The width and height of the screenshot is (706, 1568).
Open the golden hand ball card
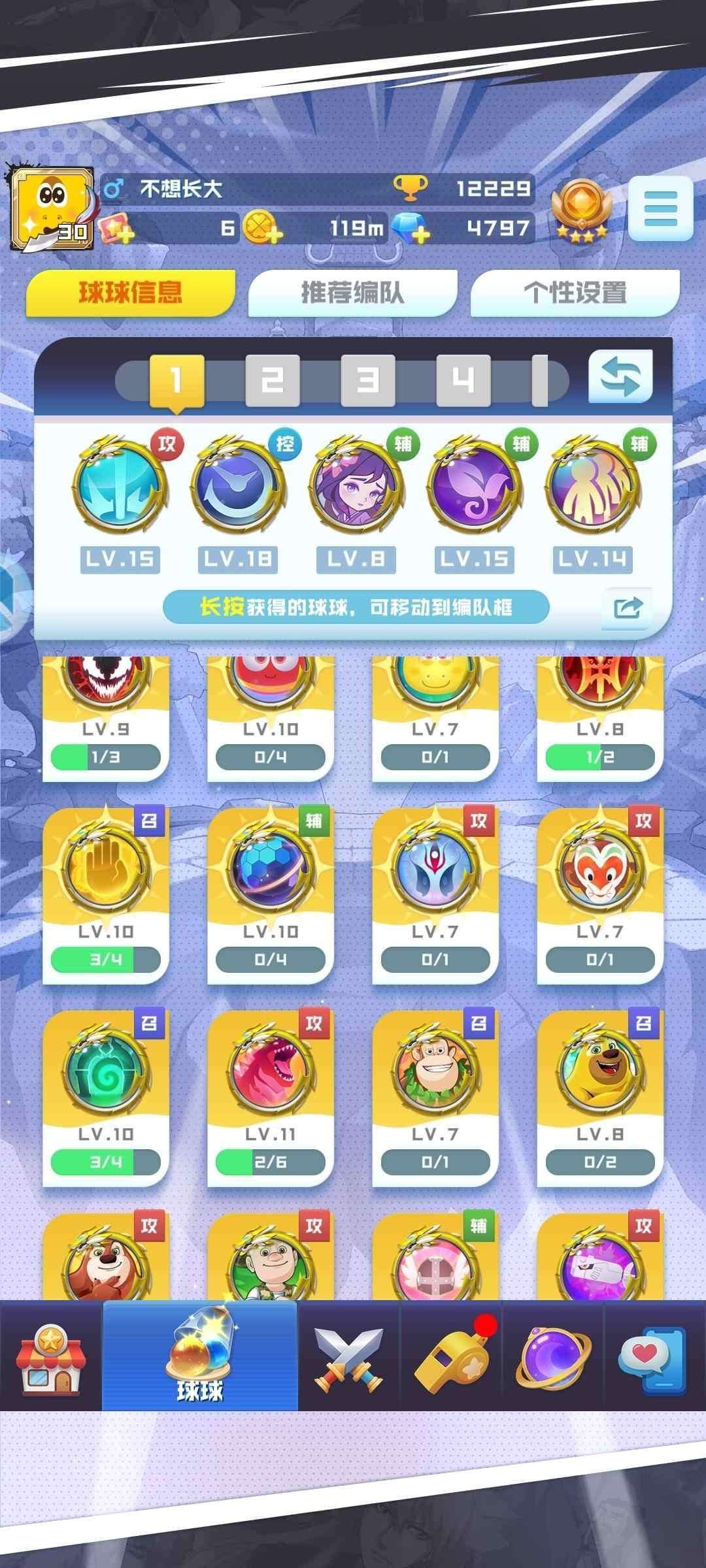tap(106, 896)
